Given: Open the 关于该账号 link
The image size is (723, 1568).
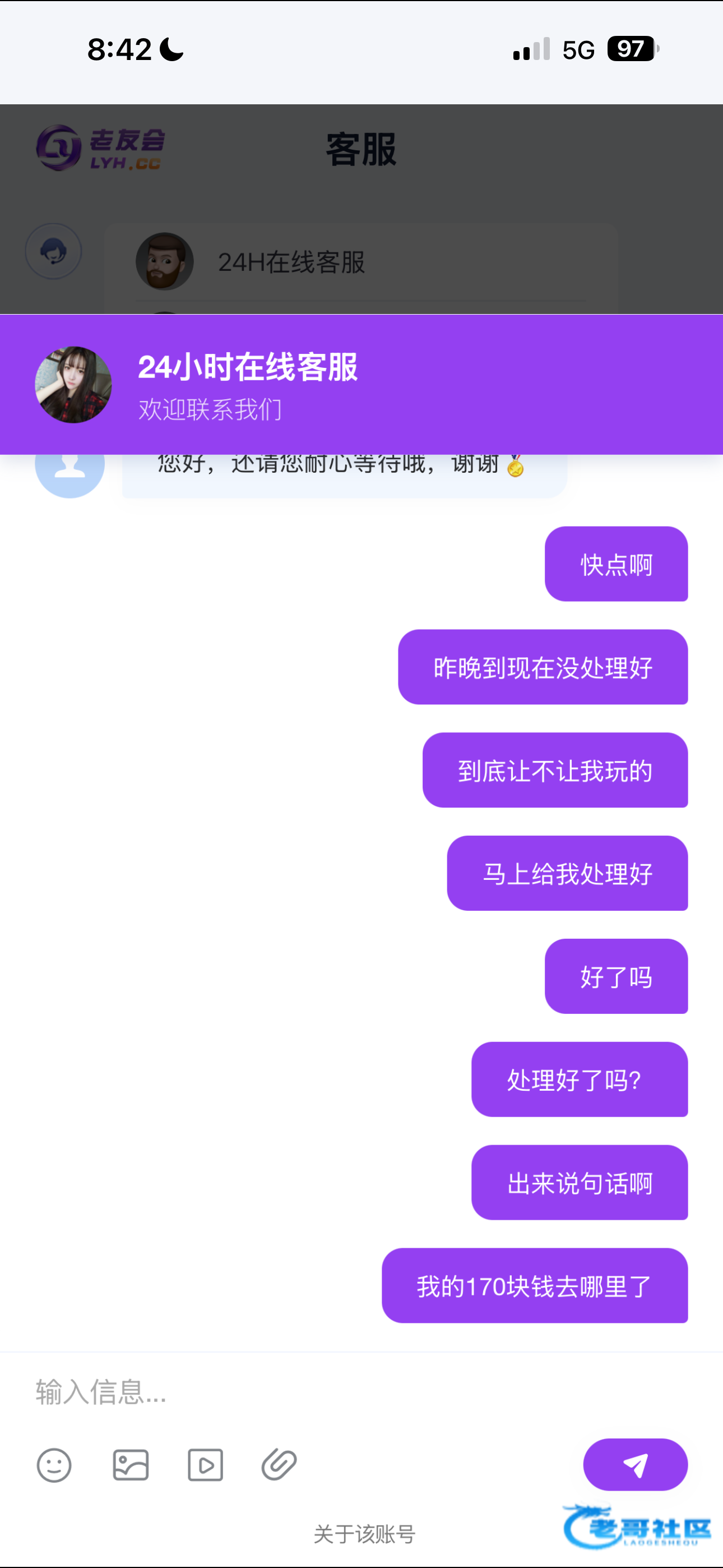Looking at the screenshot, I should [x=364, y=1534].
